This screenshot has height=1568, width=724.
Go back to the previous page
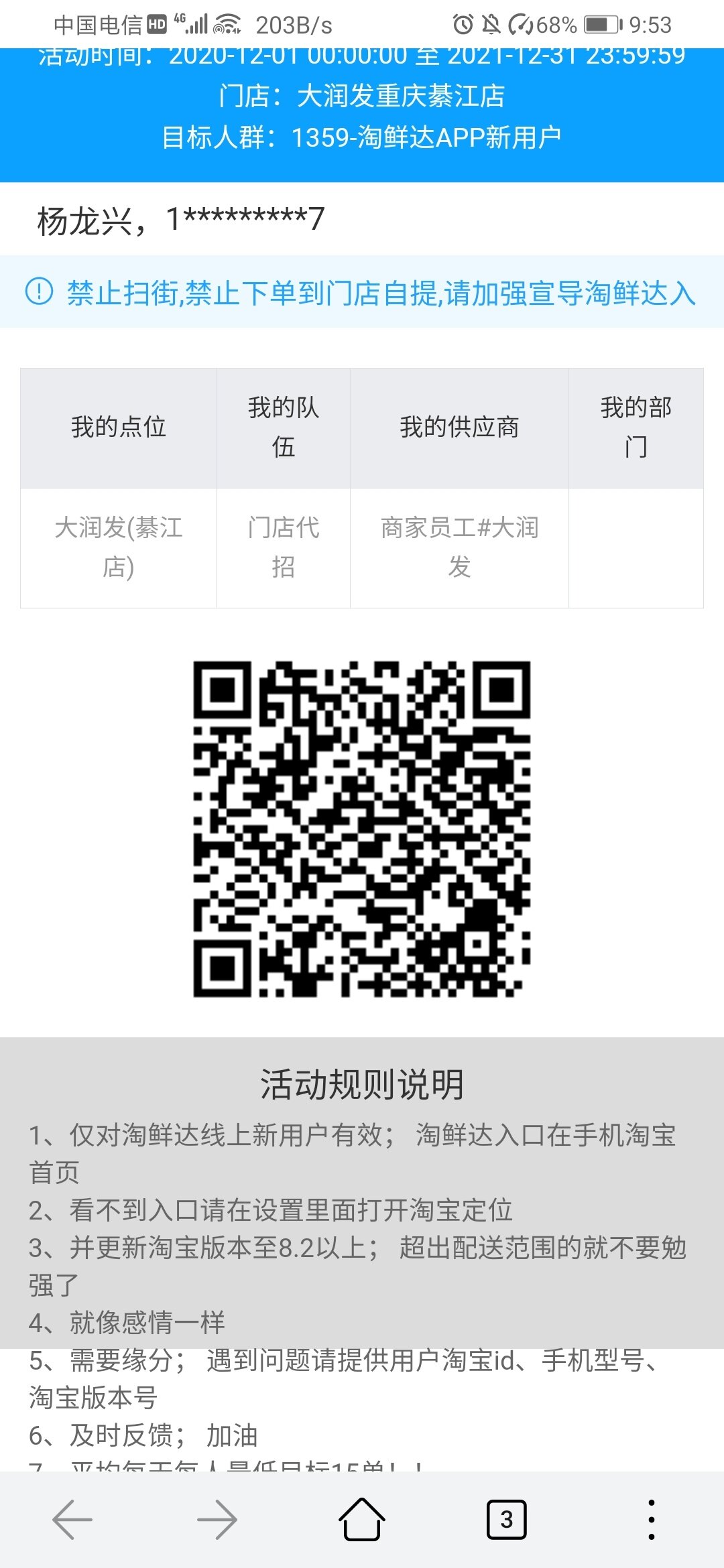point(72,1520)
